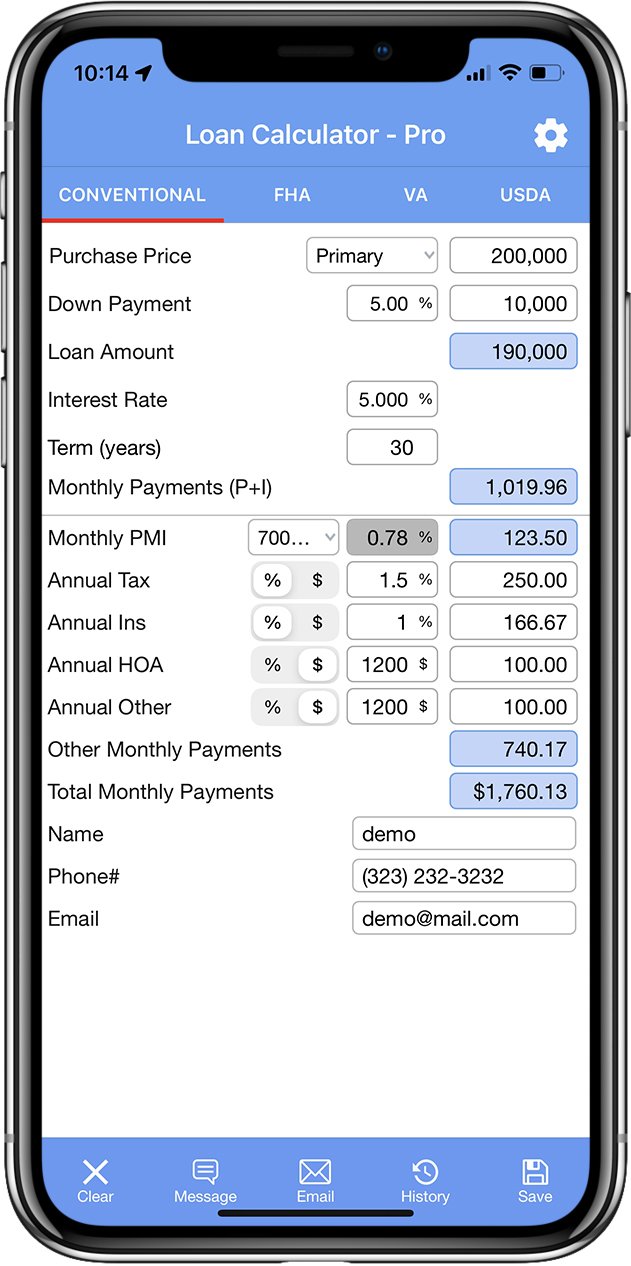Edit the Email field
This screenshot has width=631, height=1266.
(x=464, y=919)
